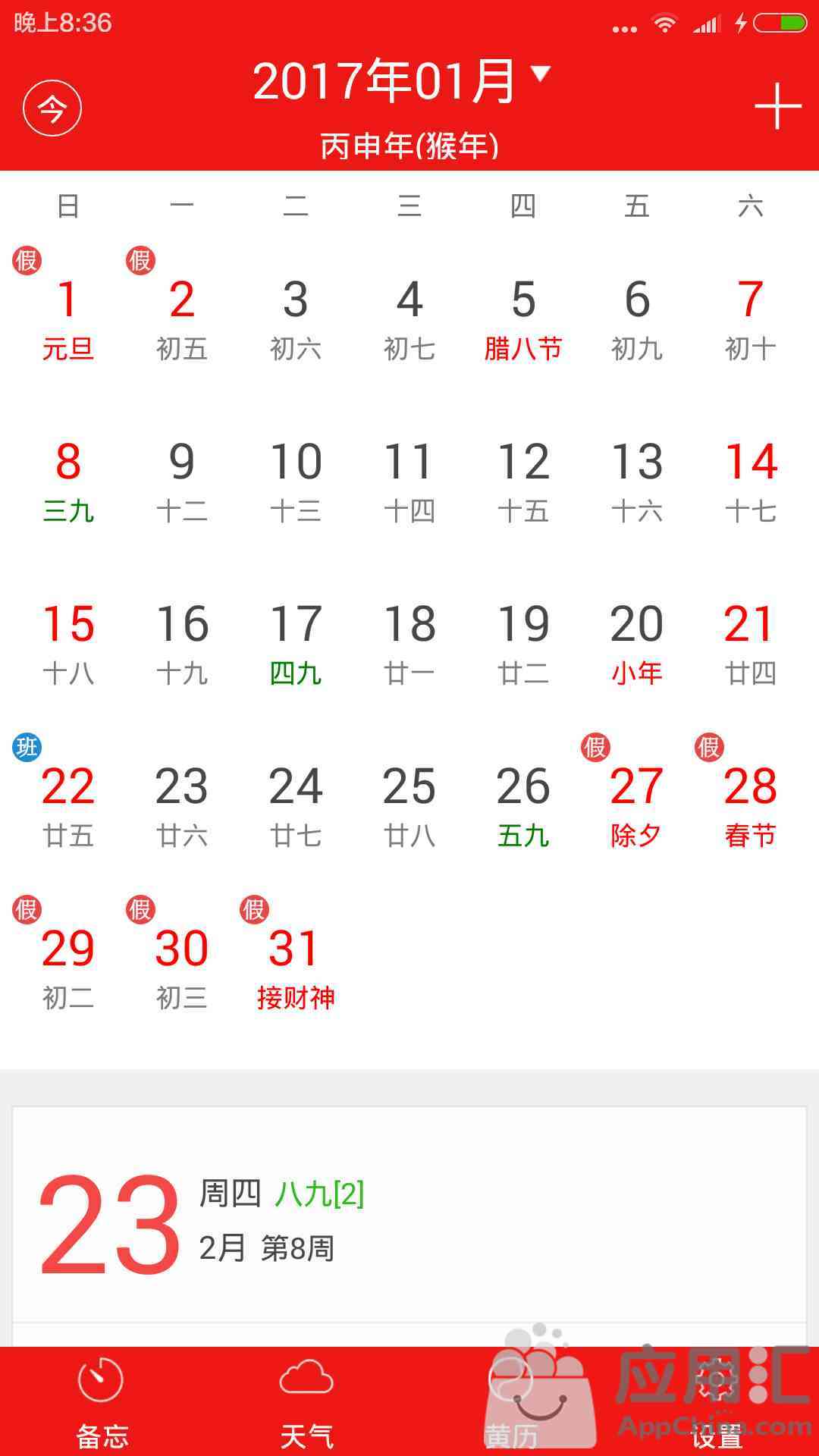The height and width of the screenshot is (1456, 819).
Task: Select January 14 on the calendar
Action: (x=751, y=481)
